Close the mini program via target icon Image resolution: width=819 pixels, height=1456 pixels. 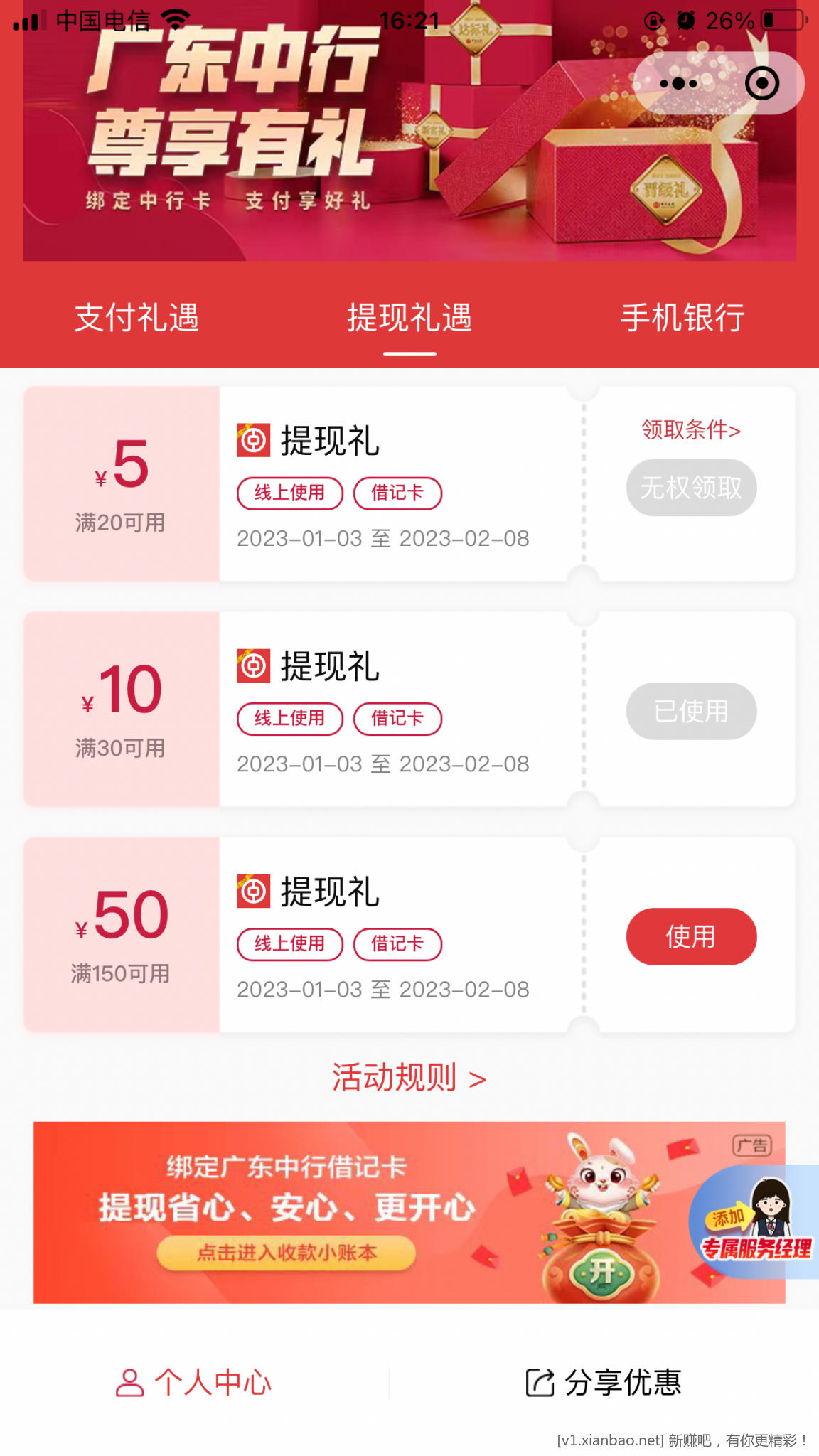pos(761,84)
